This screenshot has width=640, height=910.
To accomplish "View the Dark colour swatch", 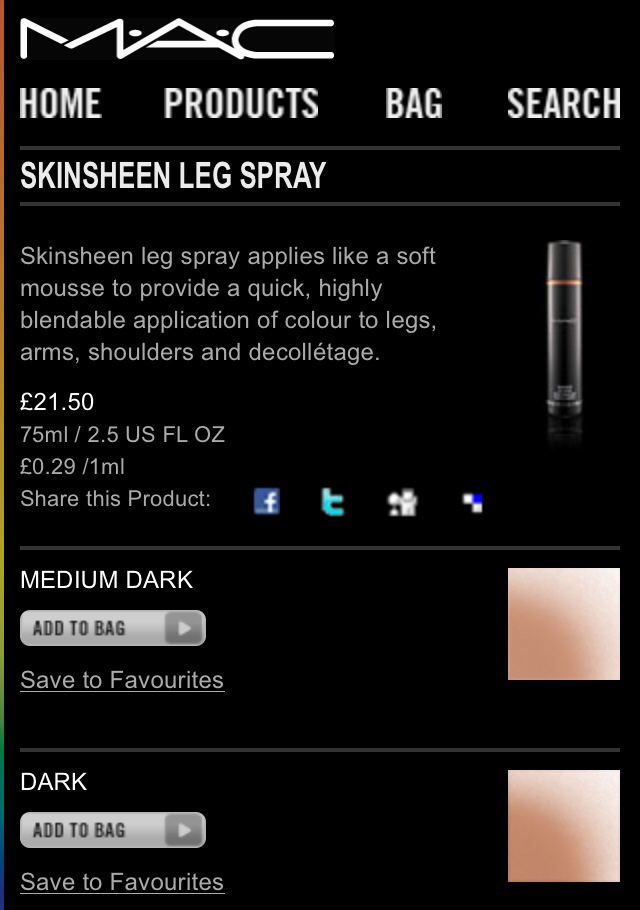I will pos(564,826).
